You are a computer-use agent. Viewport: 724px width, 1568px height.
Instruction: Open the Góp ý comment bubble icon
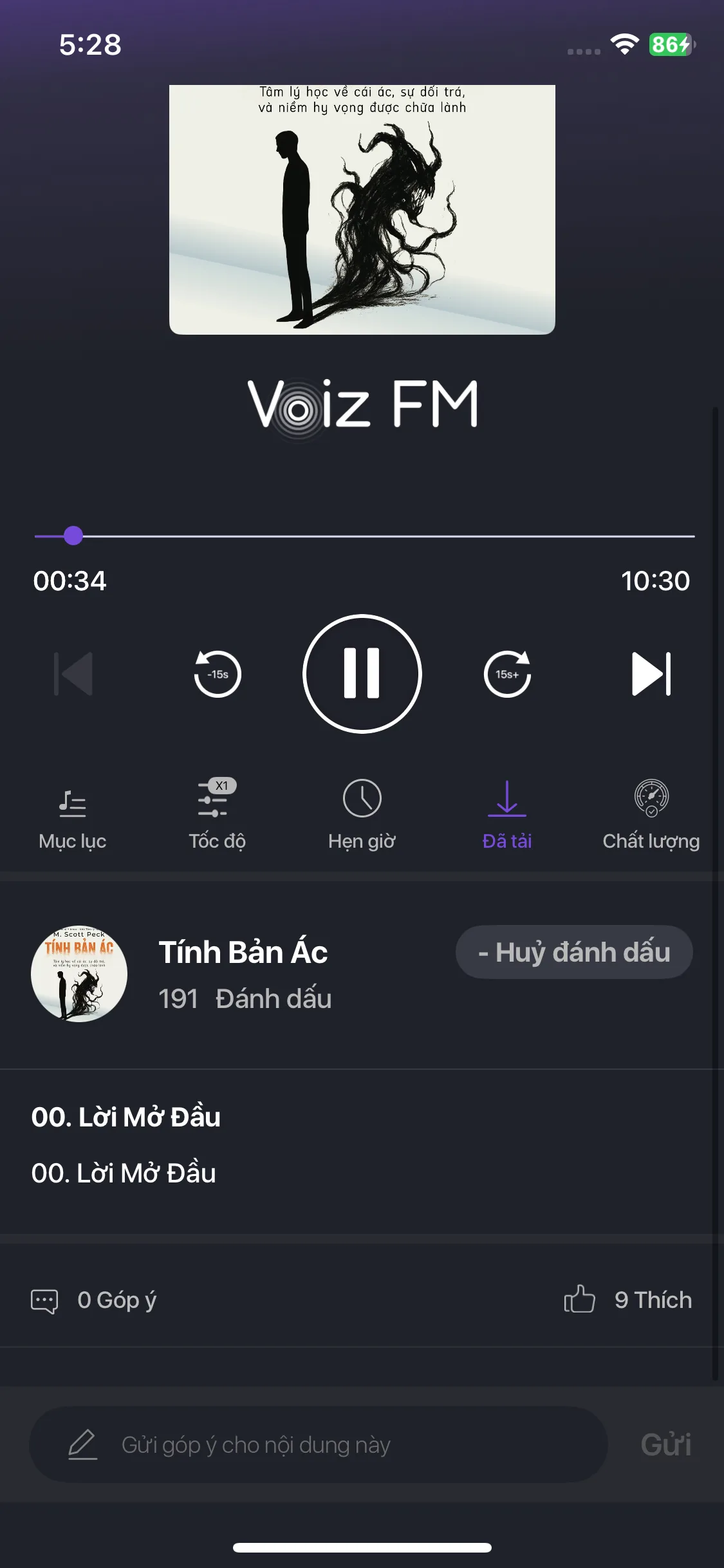click(x=44, y=1300)
